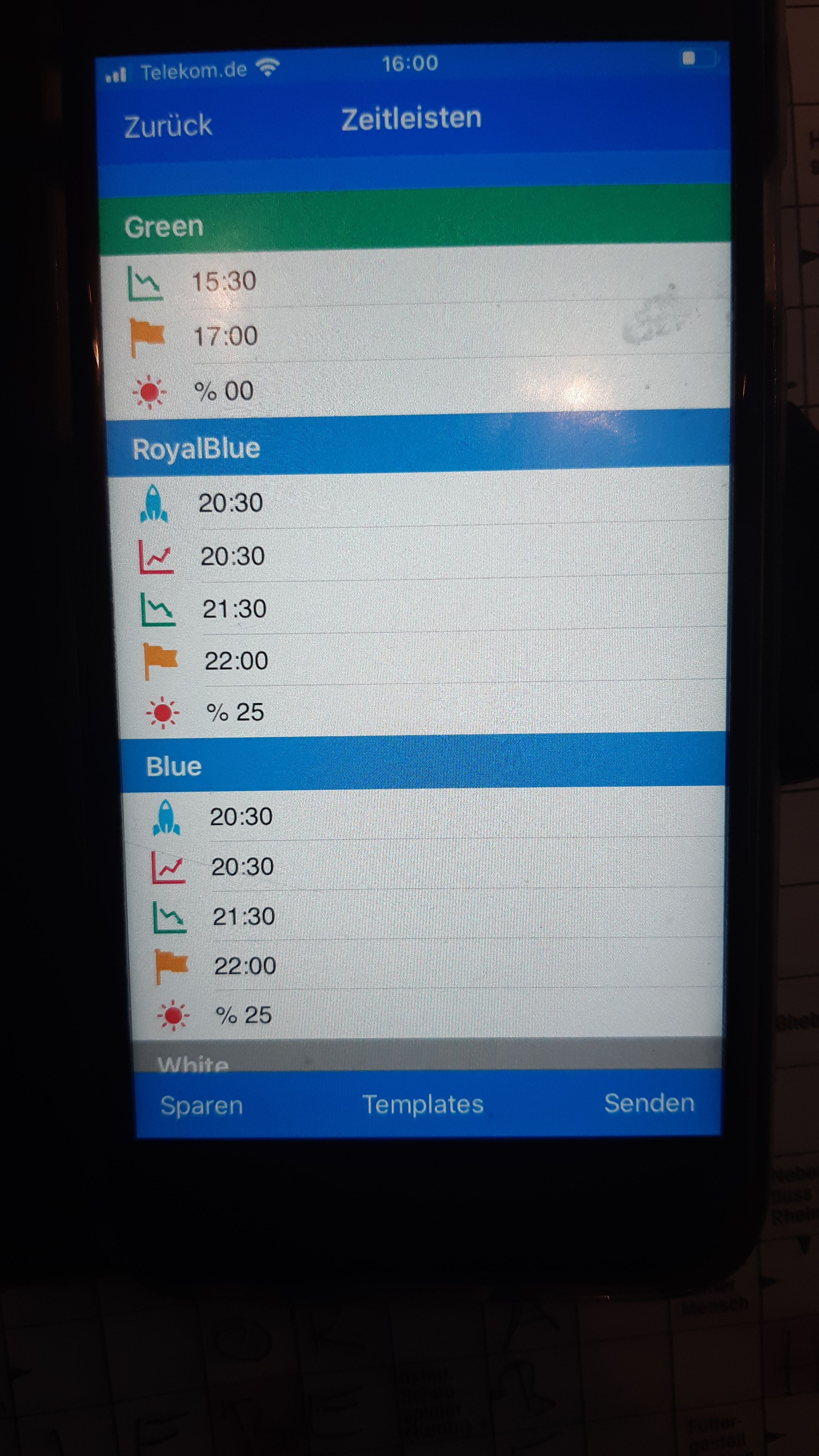Edit Blue rocket start time 20:30
The image size is (819, 1456).
point(241,816)
